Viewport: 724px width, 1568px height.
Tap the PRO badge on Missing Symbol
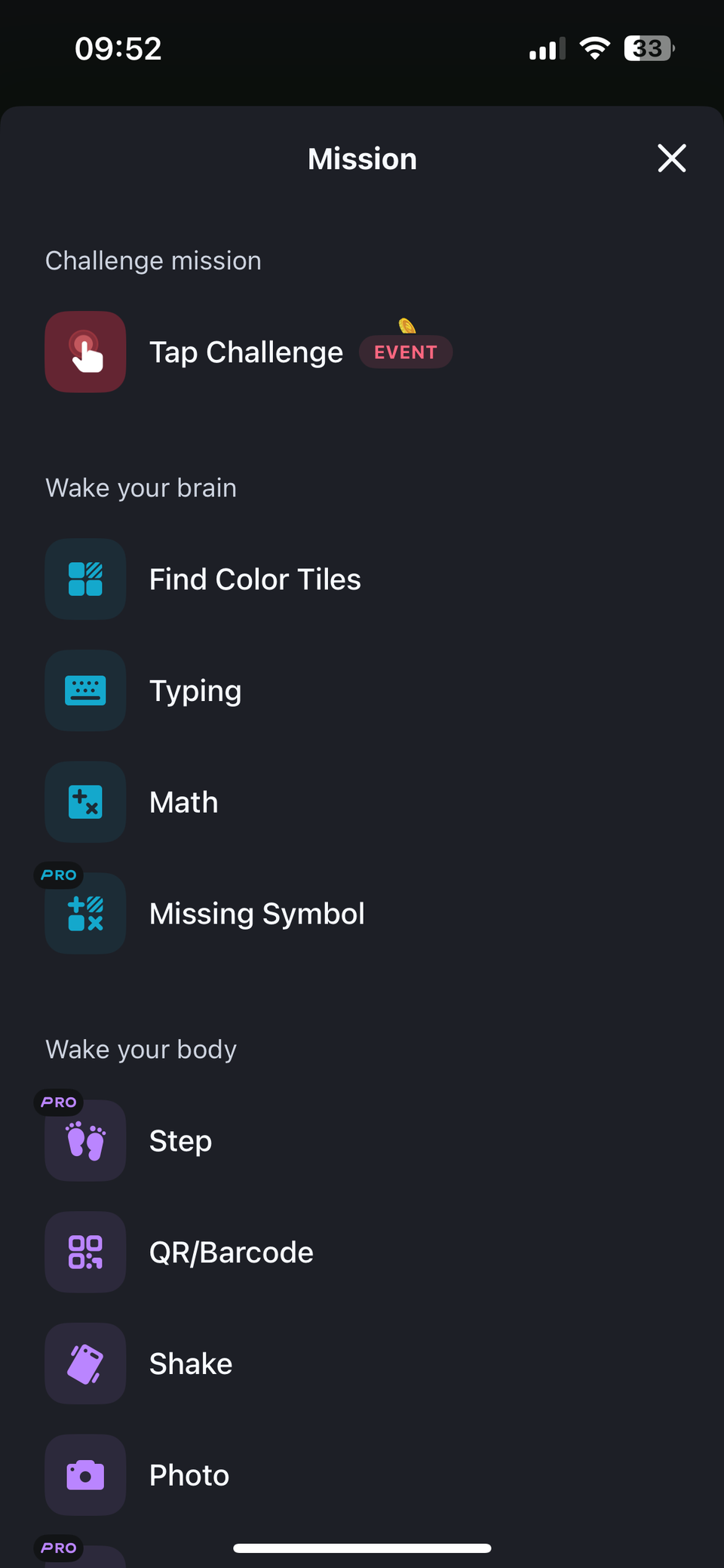[57, 875]
